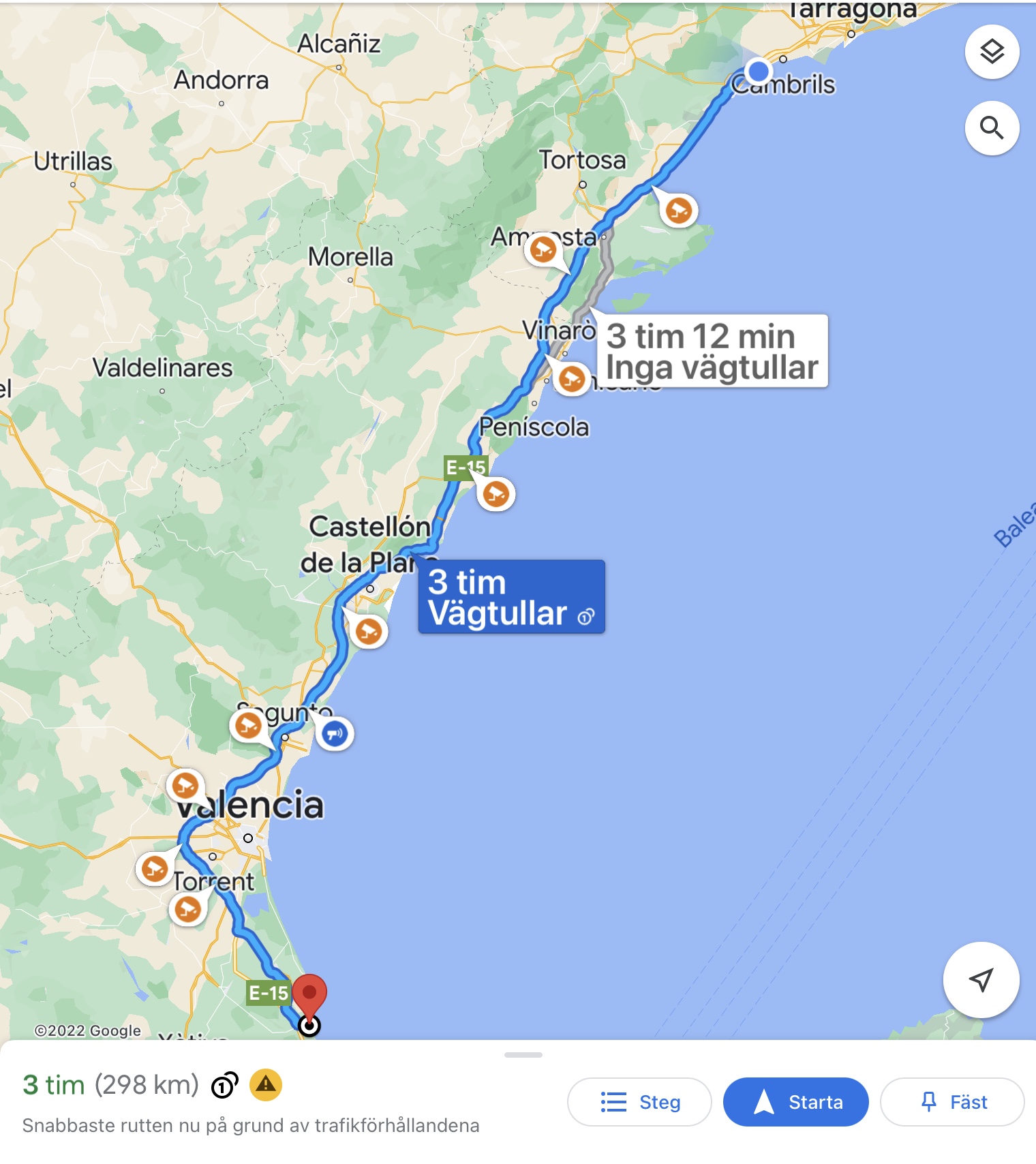Open the yellow warning alert icon
This screenshot has width=1036, height=1164.
point(266,1085)
